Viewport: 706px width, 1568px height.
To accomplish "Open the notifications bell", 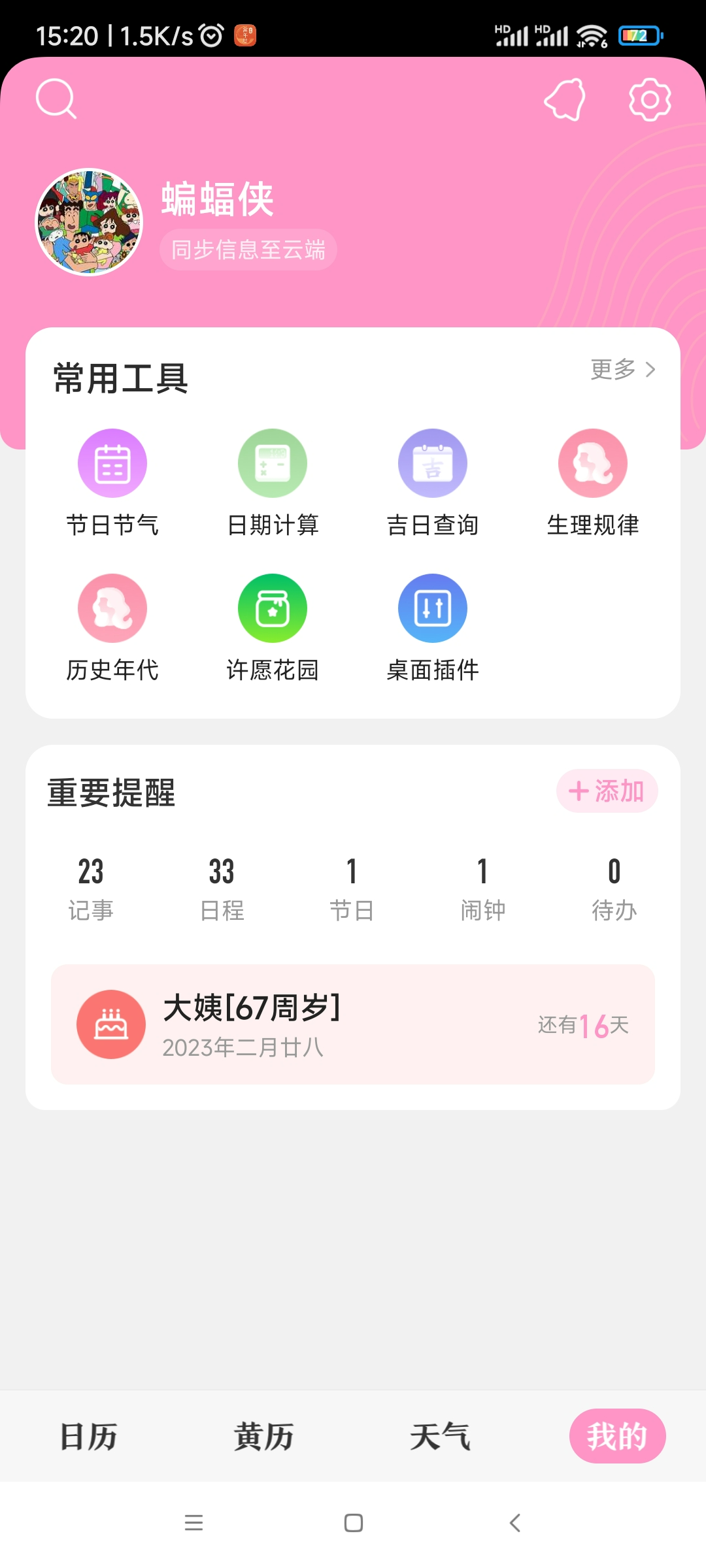I will pos(565,99).
